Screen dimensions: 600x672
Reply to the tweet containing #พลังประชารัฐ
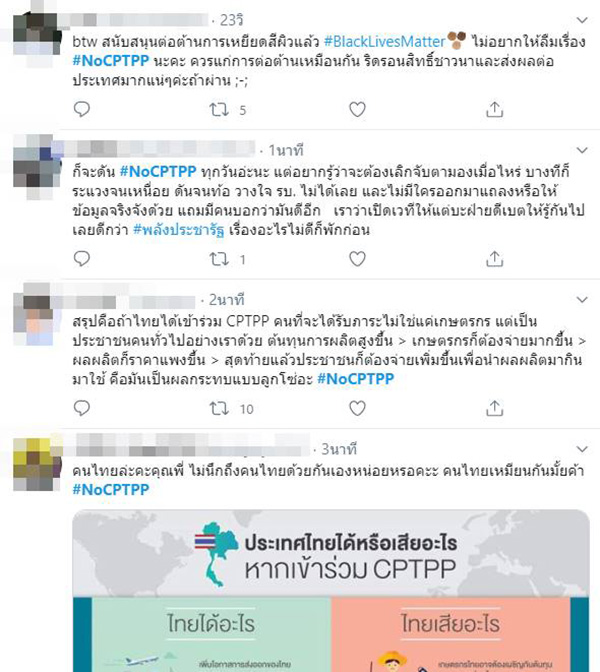(82, 259)
